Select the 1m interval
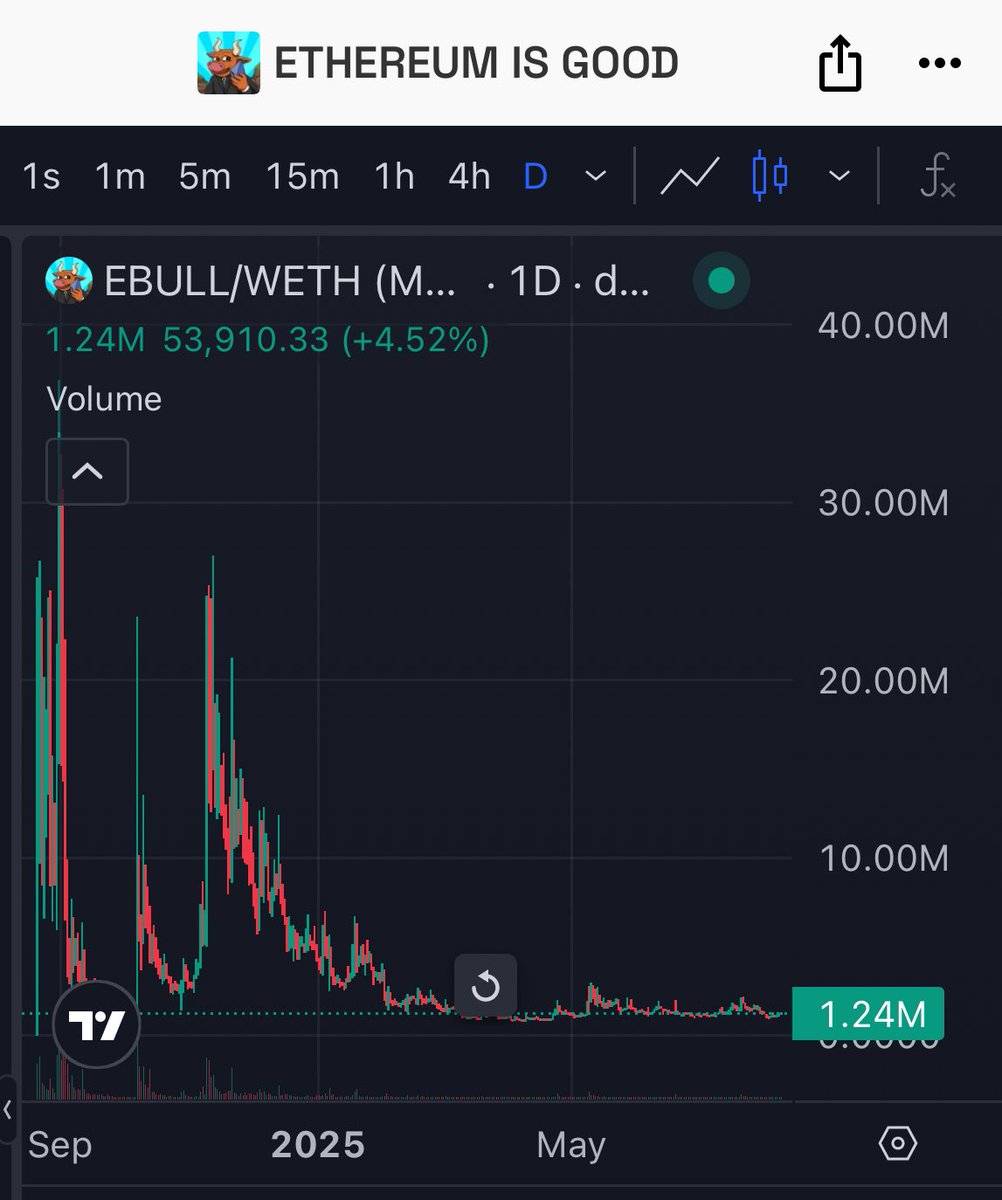Image resolution: width=1002 pixels, height=1200 pixels. click(120, 177)
